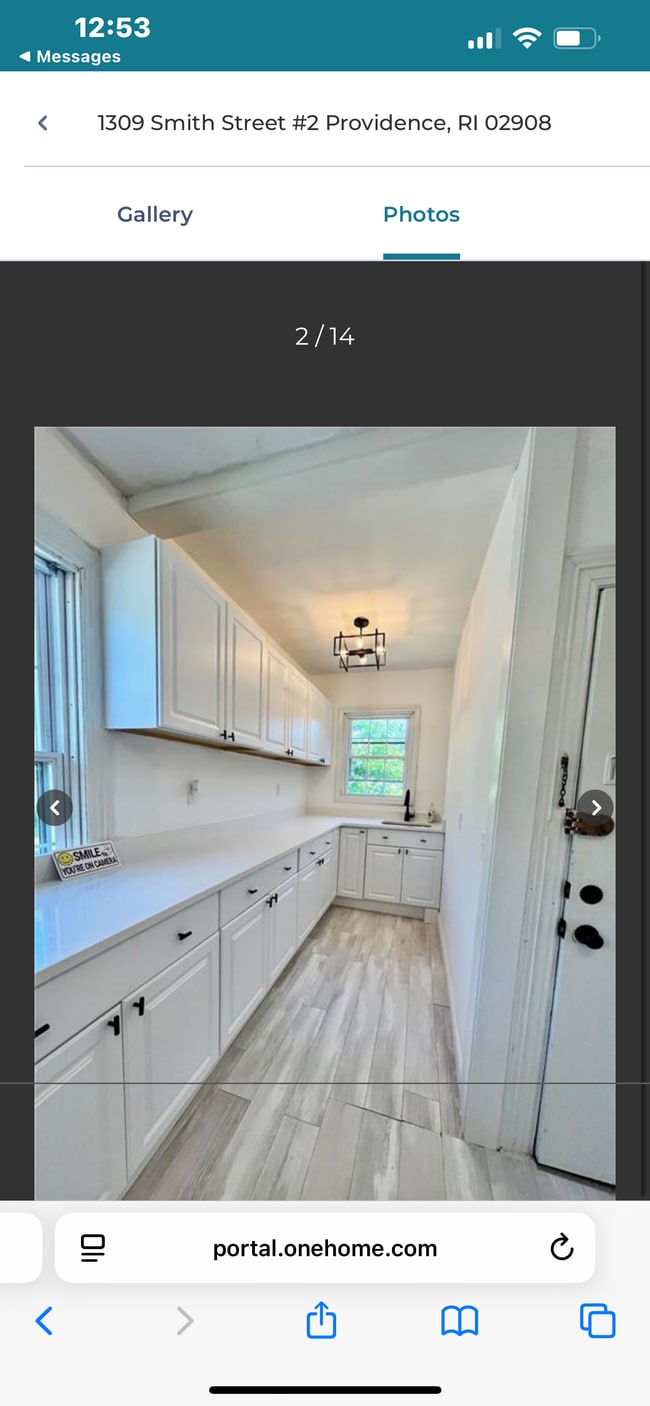650x1406 pixels.
Task: Navigate back in Safari
Action: [44, 1321]
